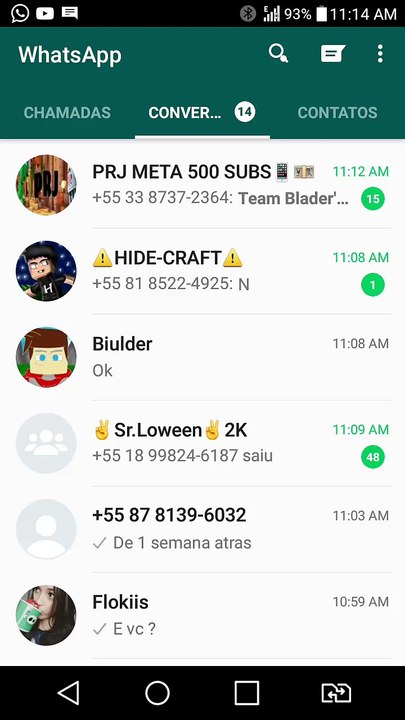Open the search icon in WhatsApp

pos(278,54)
